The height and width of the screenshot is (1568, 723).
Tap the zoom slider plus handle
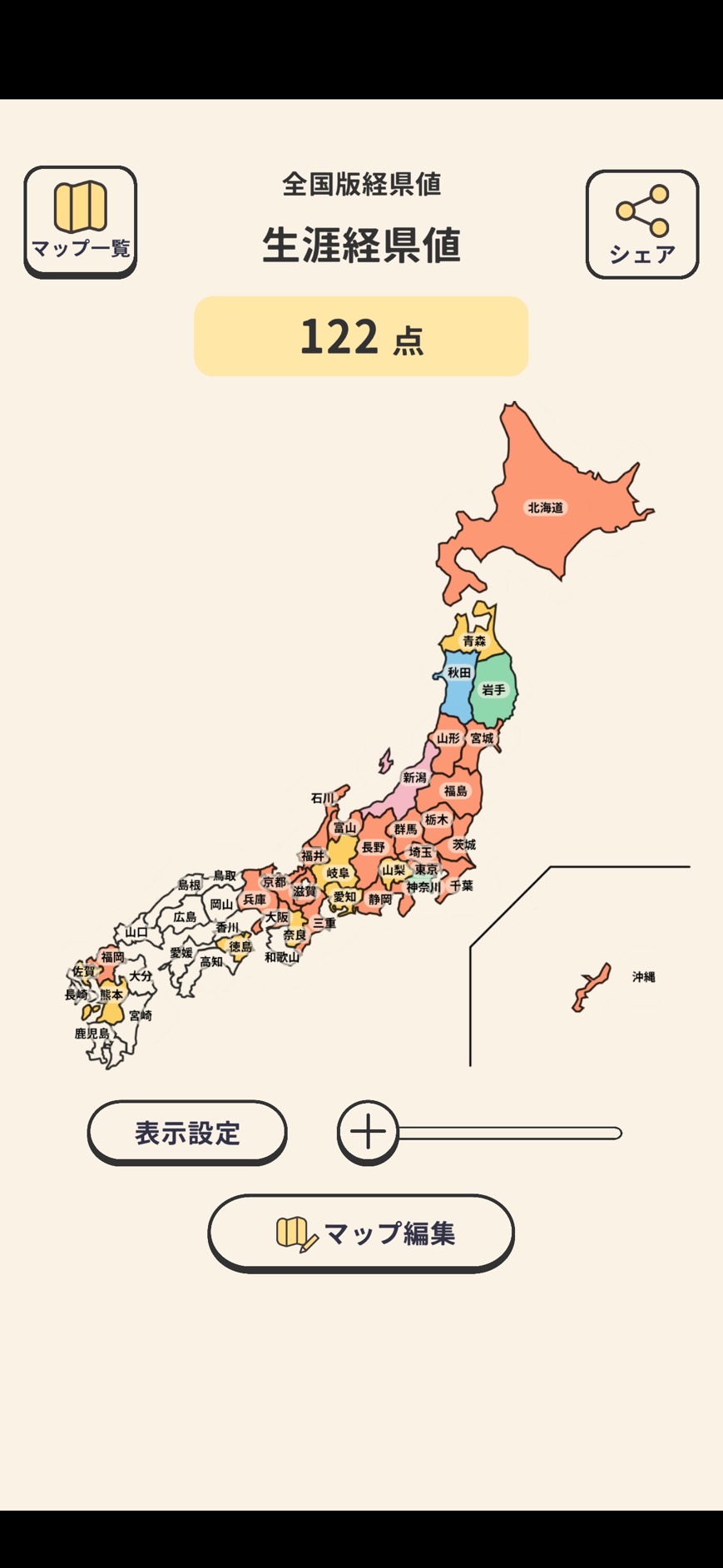[x=368, y=1132]
